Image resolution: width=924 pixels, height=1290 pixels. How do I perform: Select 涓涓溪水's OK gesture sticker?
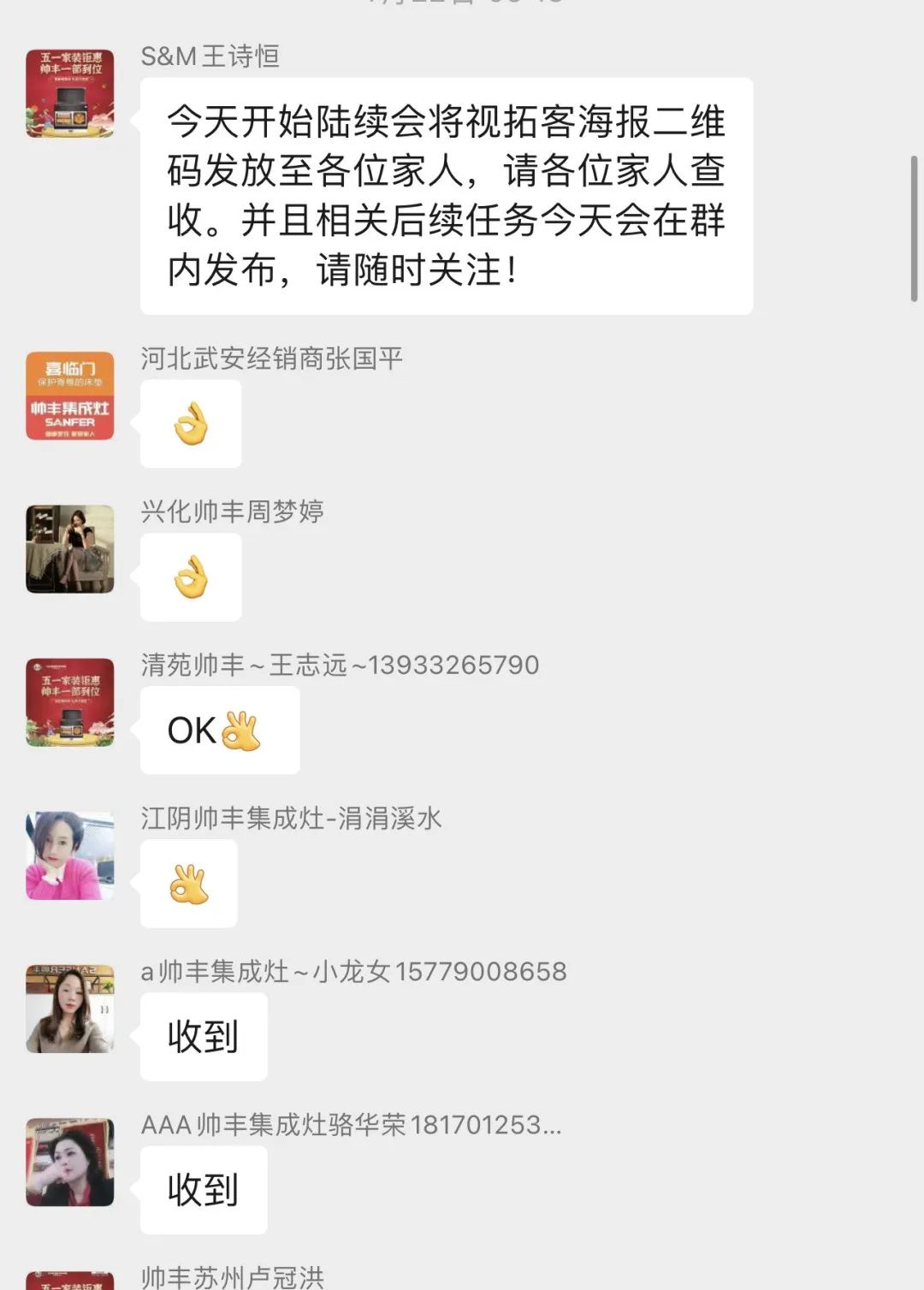pyautogui.click(x=188, y=884)
